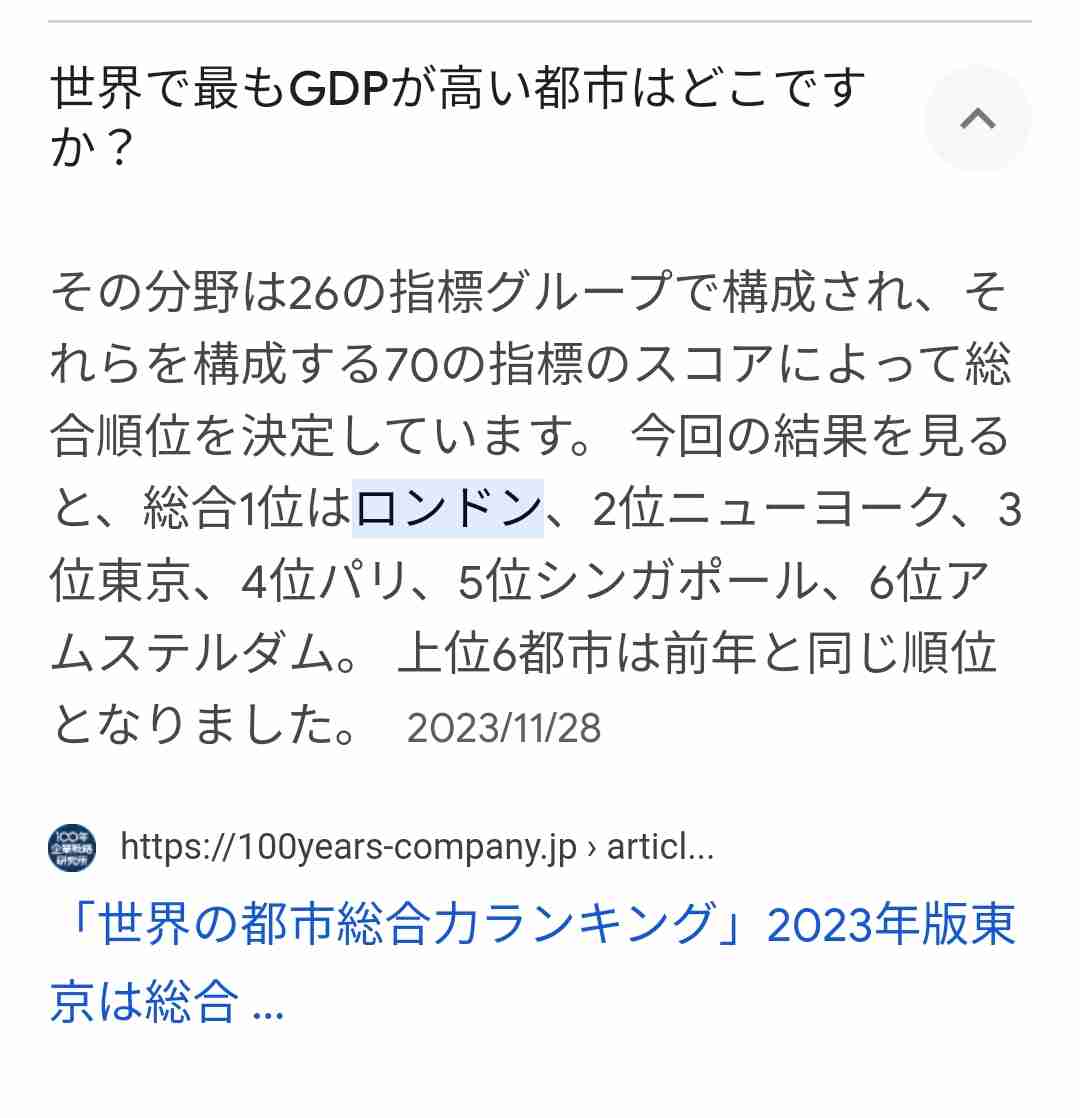This screenshot has height=1118, width=1080.
Task: Click the 2023/11/28 date text
Action: pos(508,729)
